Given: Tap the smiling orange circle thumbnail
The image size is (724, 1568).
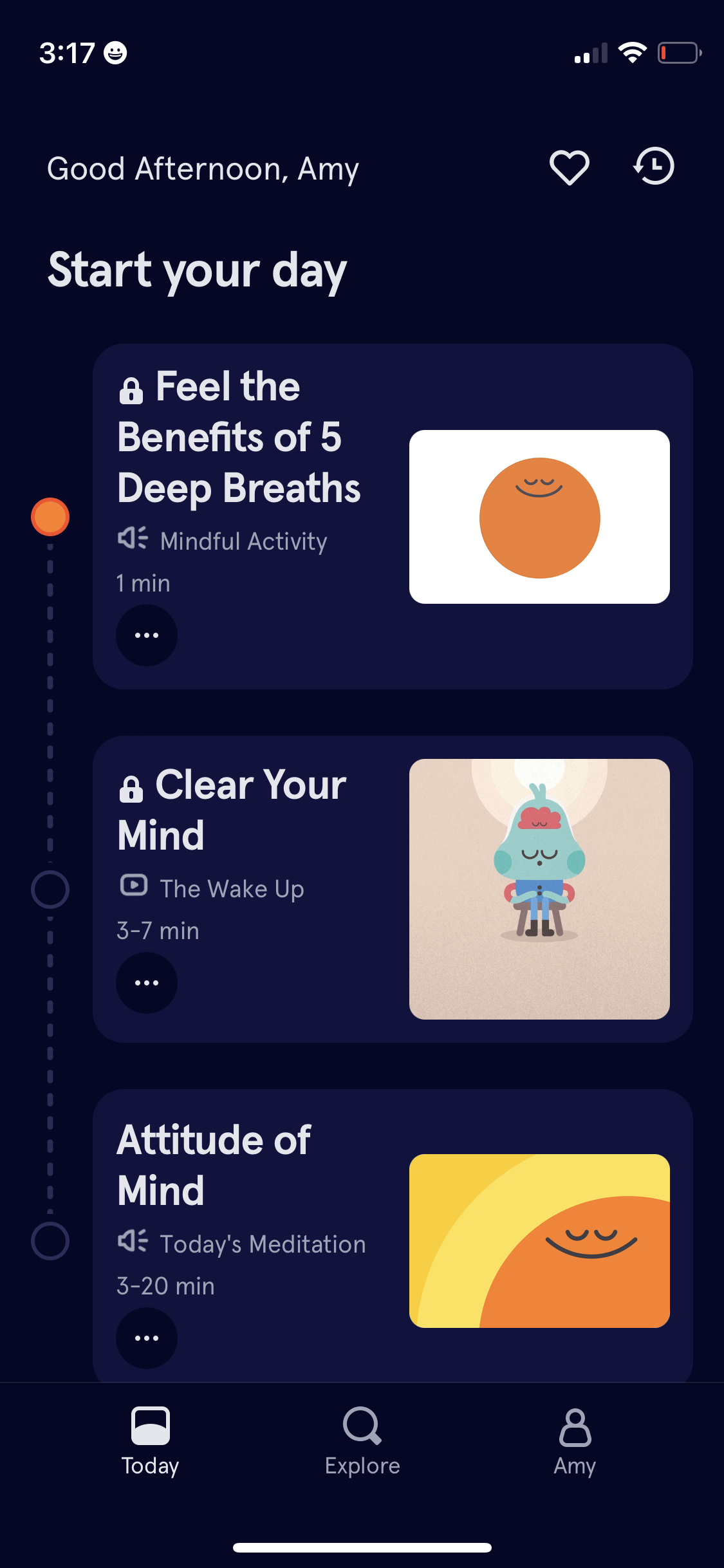Looking at the screenshot, I should coord(540,518).
